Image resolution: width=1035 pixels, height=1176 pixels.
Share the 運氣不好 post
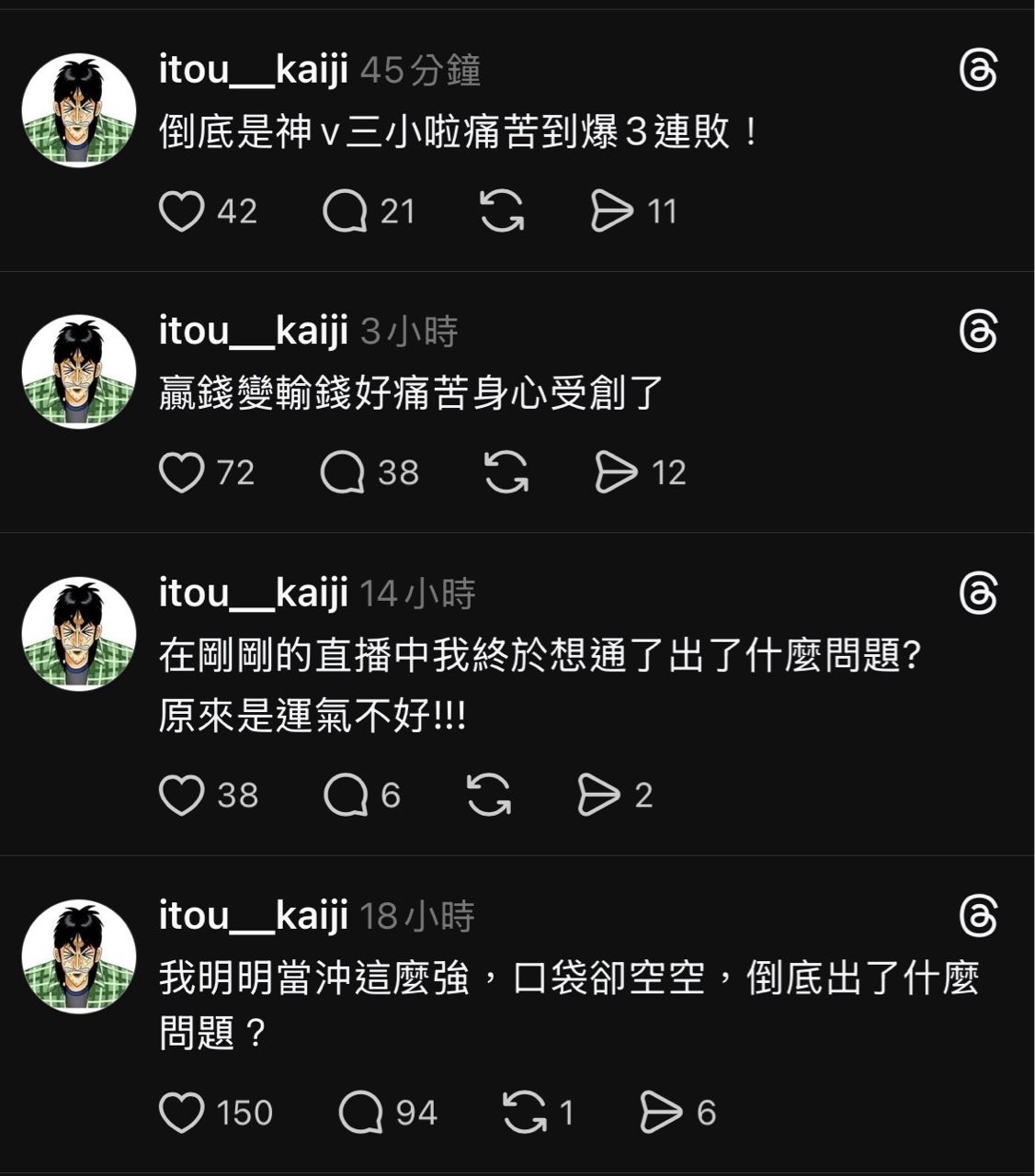click(598, 795)
